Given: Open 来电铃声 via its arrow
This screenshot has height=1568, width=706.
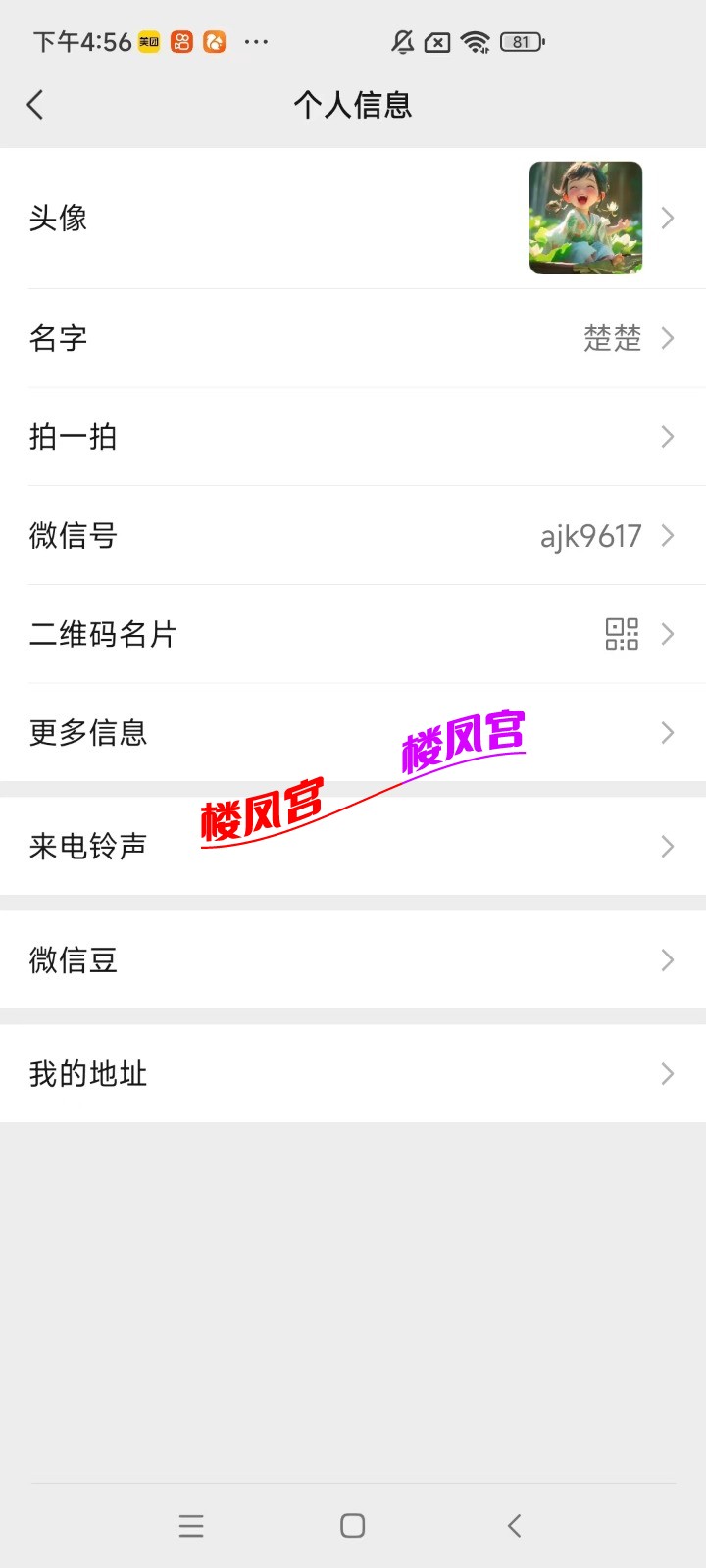Looking at the screenshot, I should (668, 846).
